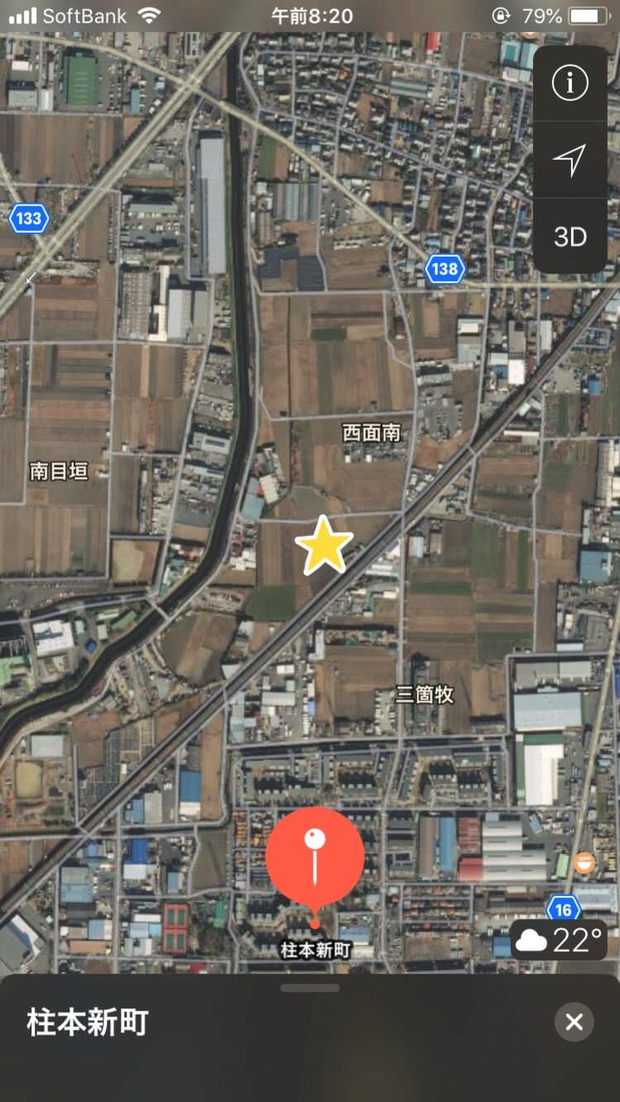This screenshot has height=1102, width=620.
Task: Center map on current location
Action: 569,160
